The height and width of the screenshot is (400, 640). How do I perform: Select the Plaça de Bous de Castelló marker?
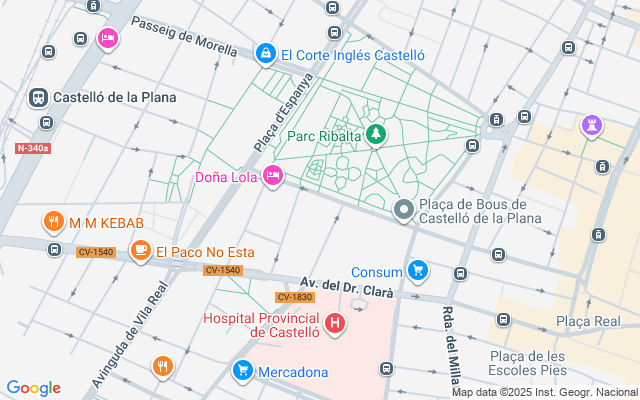(x=404, y=211)
